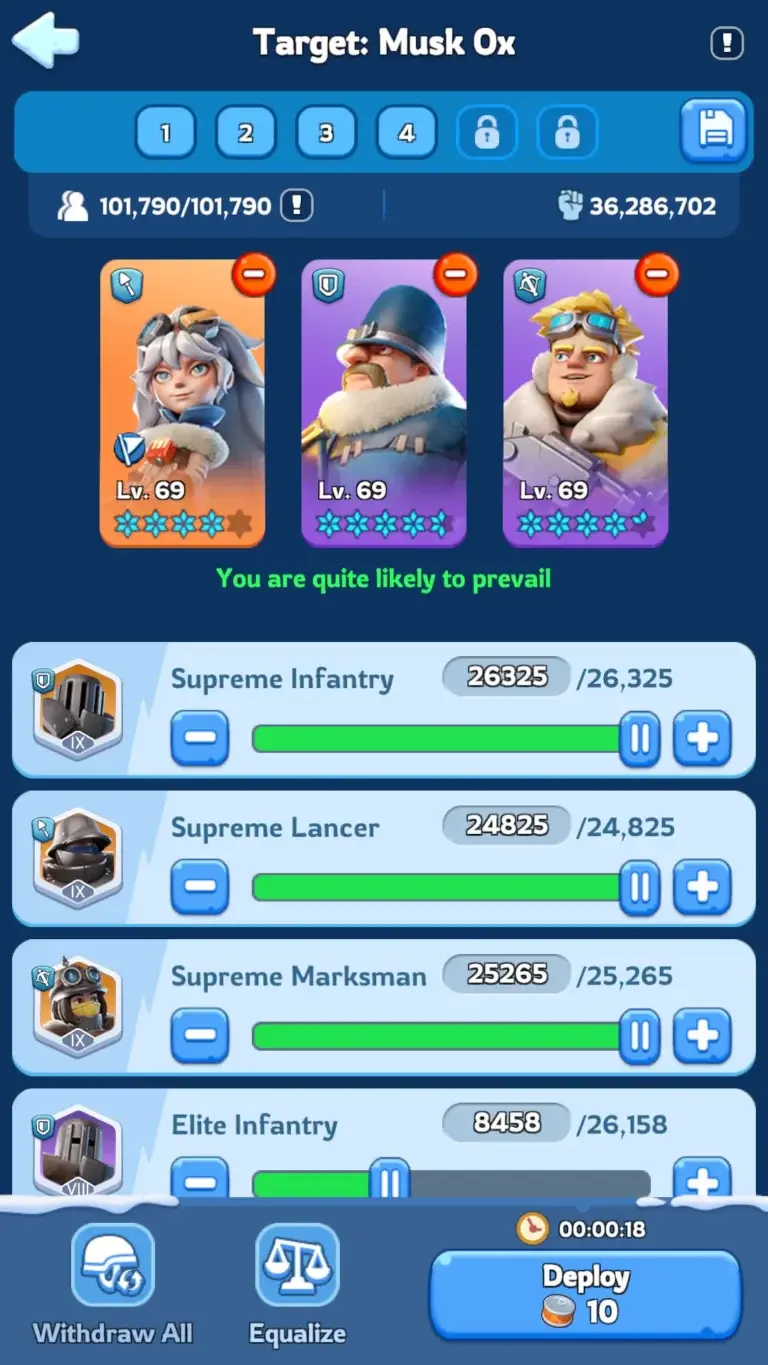Go back with the arrow icon
This screenshot has width=768, height=1365.
click(45, 42)
